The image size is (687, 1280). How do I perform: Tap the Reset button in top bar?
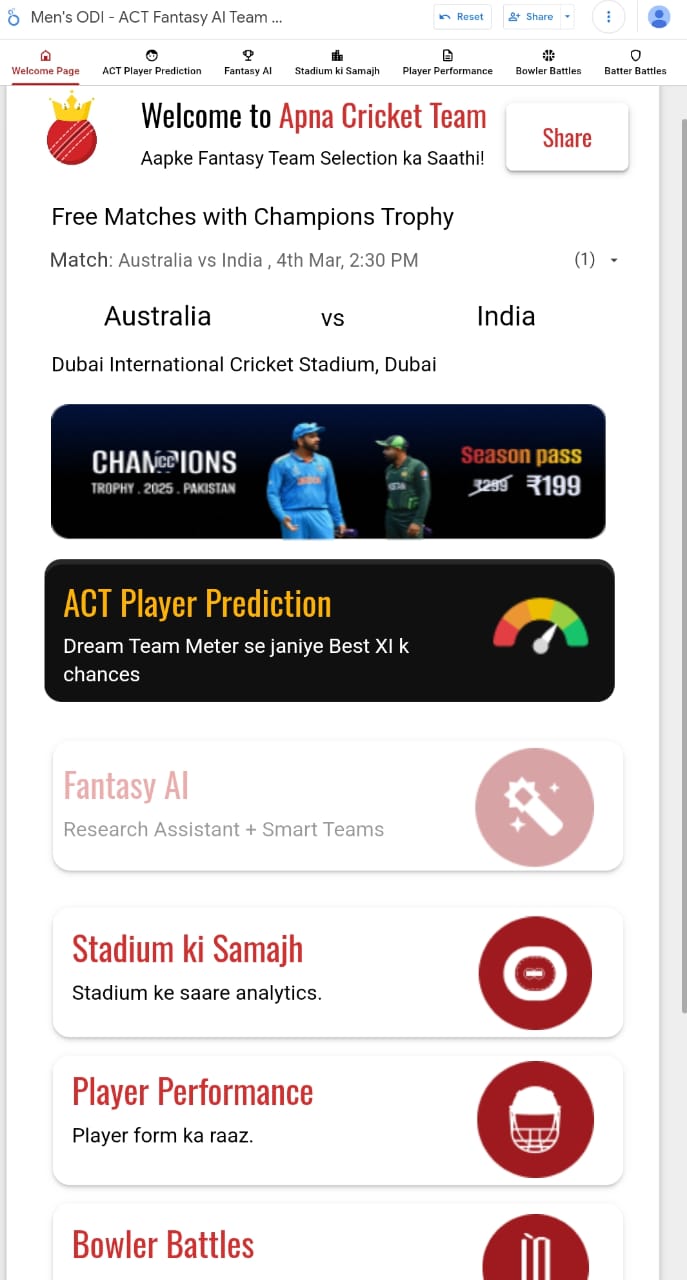coord(462,17)
